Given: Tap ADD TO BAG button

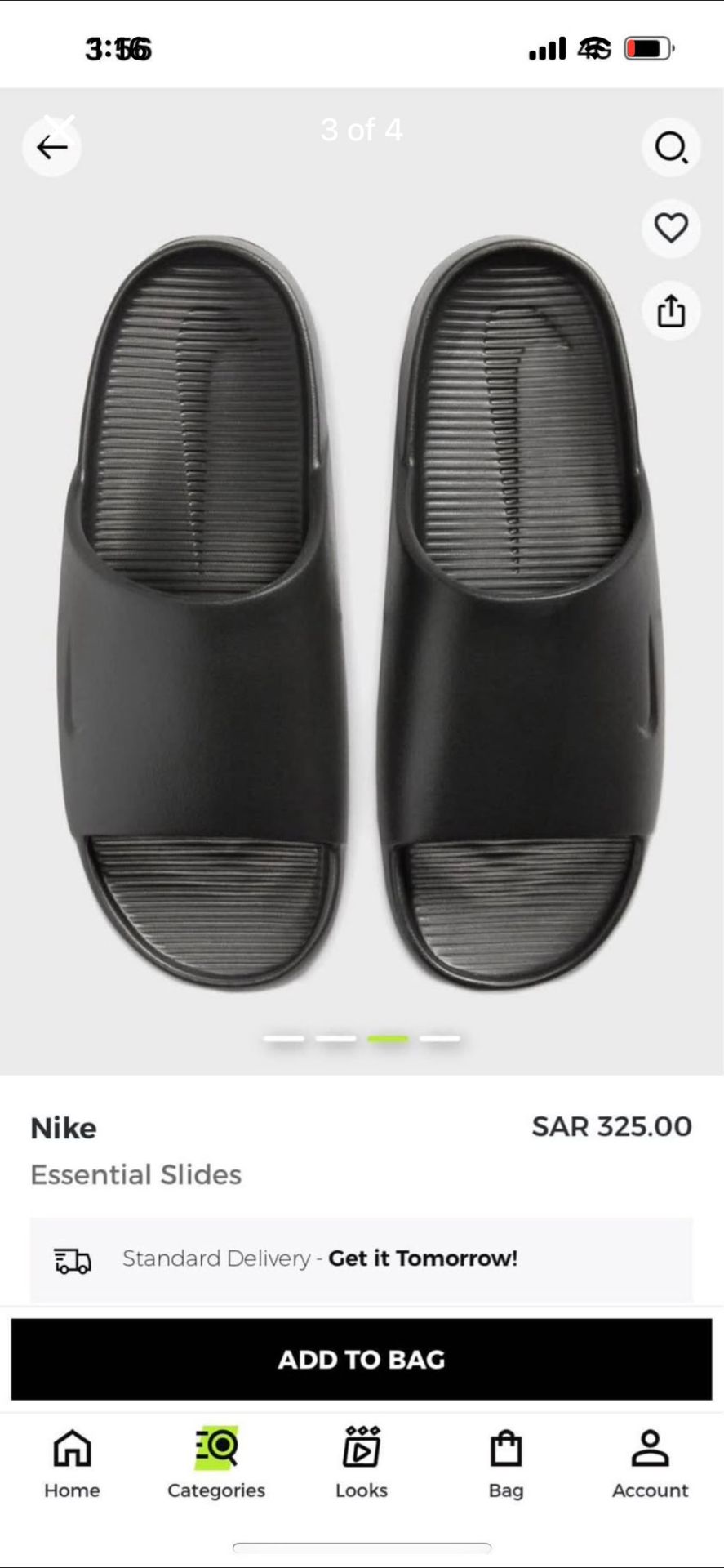Looking at the screenshot, I should coord(362,1359).
